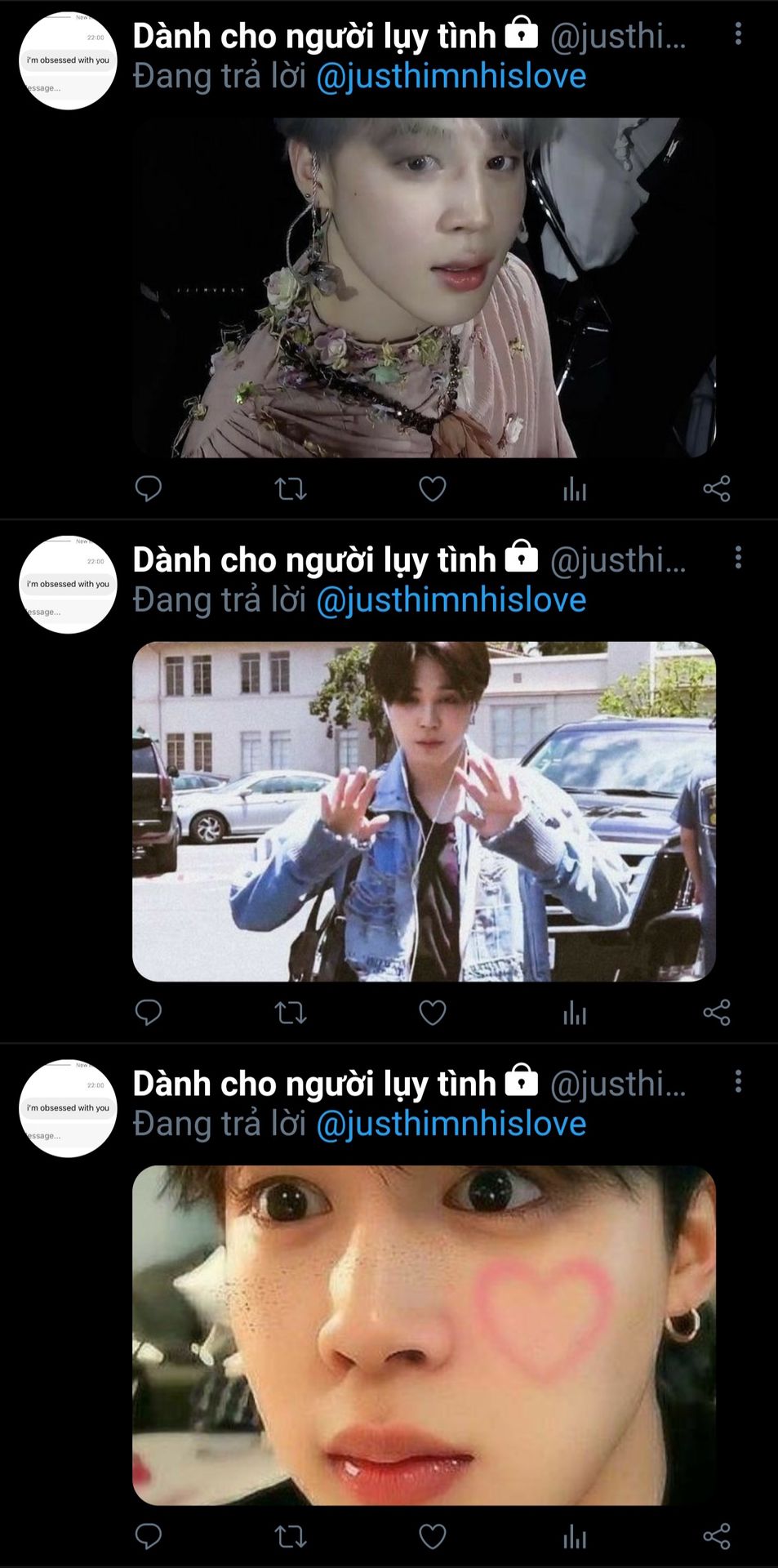
Task: View analytics of the heart-cheek photo tweet
Action: point(574,1537)
